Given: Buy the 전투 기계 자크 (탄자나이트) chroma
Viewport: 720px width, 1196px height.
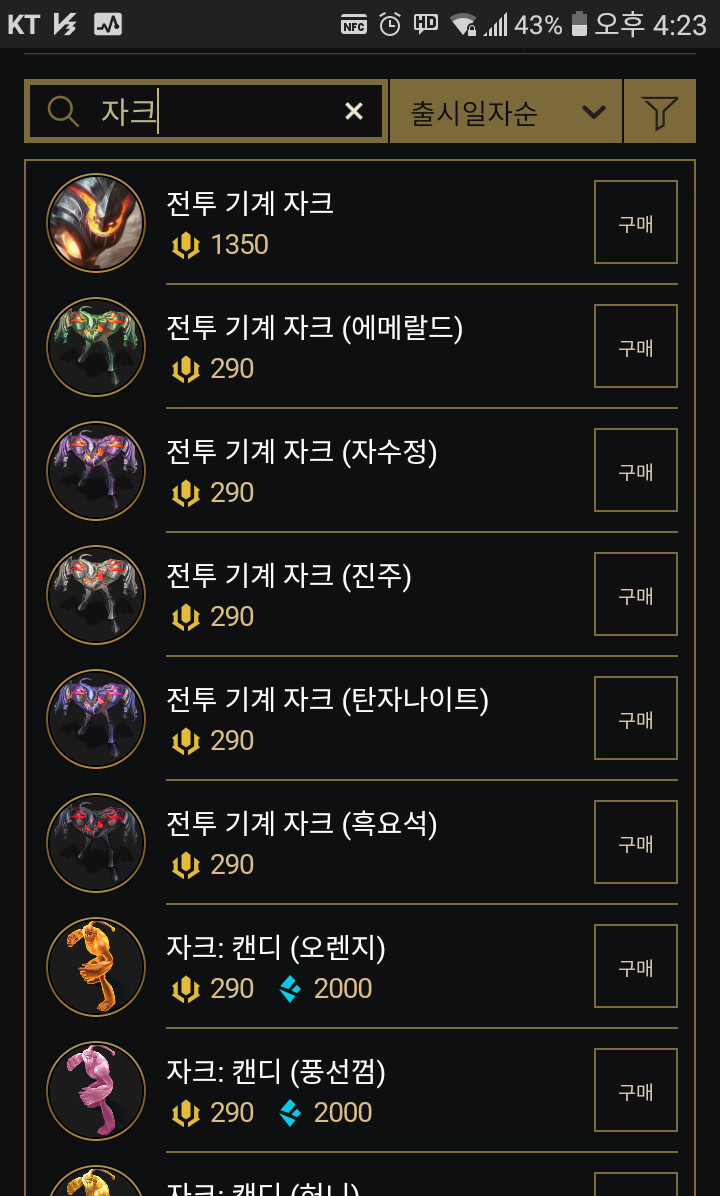Looking at the screenshot, I should [x=636, y=719].
